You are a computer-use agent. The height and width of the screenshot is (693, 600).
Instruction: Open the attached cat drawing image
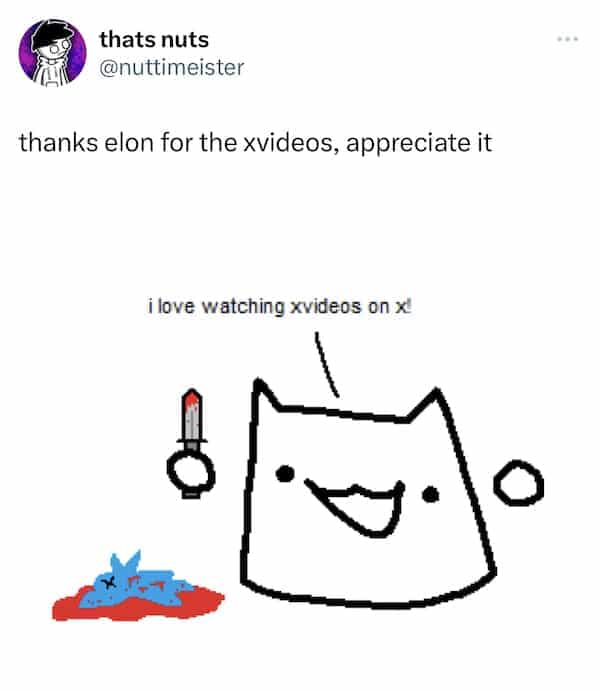point(300,450)
